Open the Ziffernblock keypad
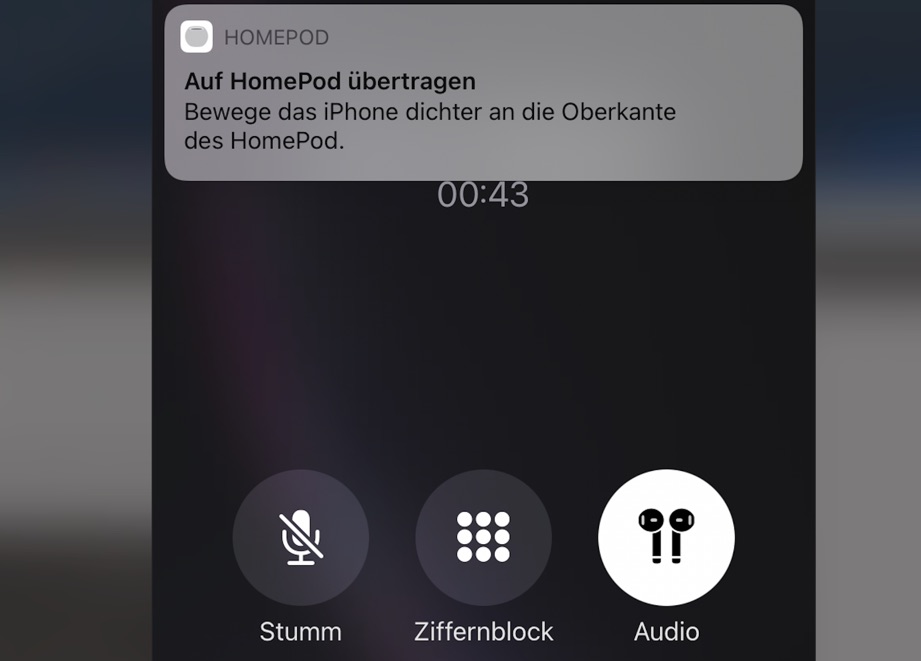Screen dimensions: 921x661 [x=483, y=538]
